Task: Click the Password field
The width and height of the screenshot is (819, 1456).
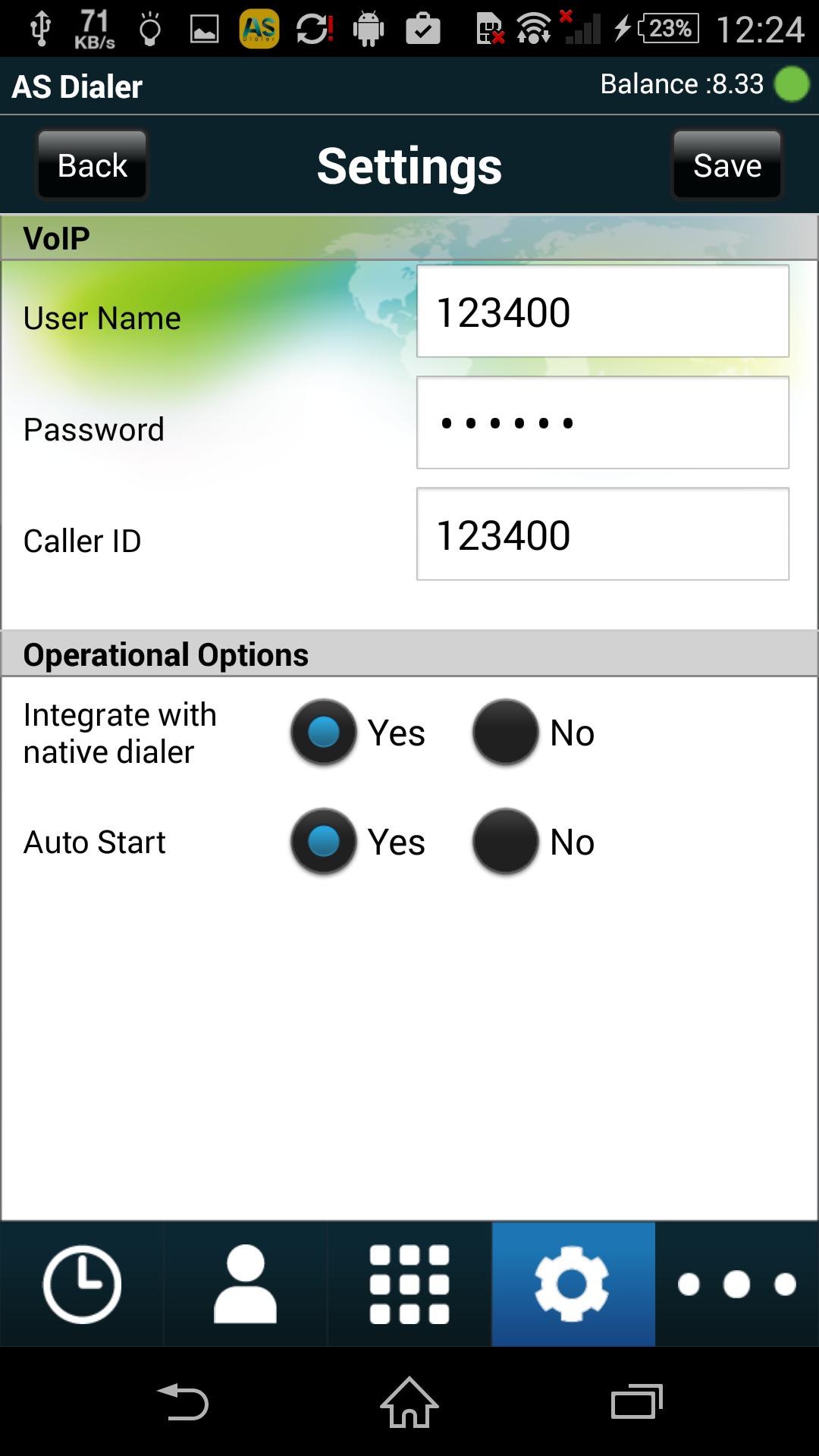Action: point(601,422)
